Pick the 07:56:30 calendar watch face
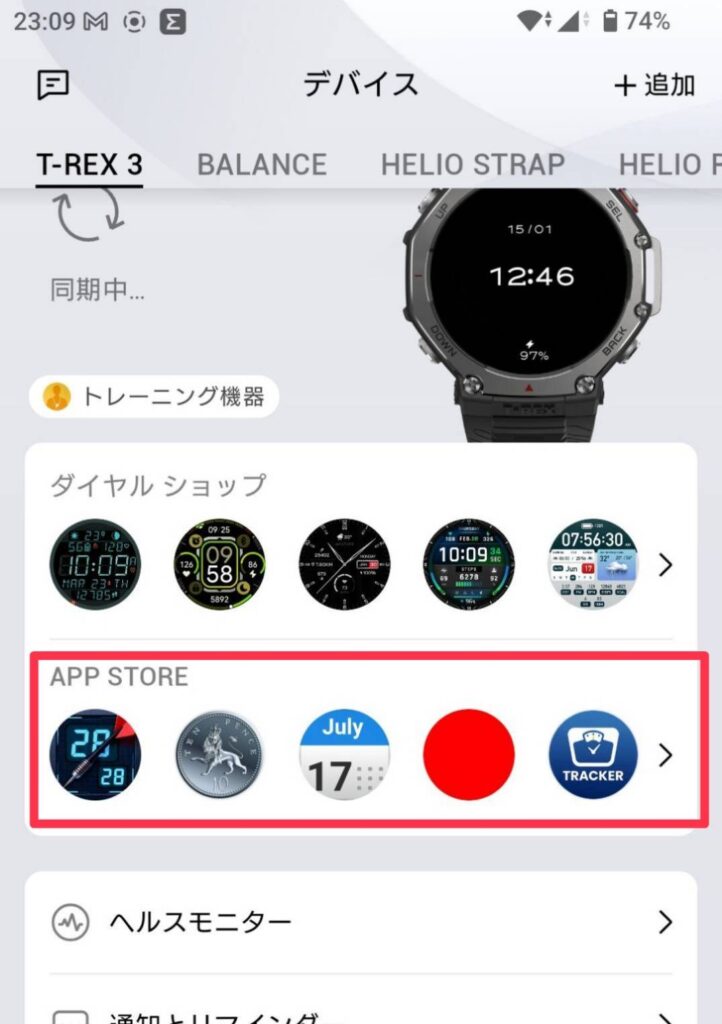Image resolution: width=722 pixels, height=1024 pixels. point(594,564)
